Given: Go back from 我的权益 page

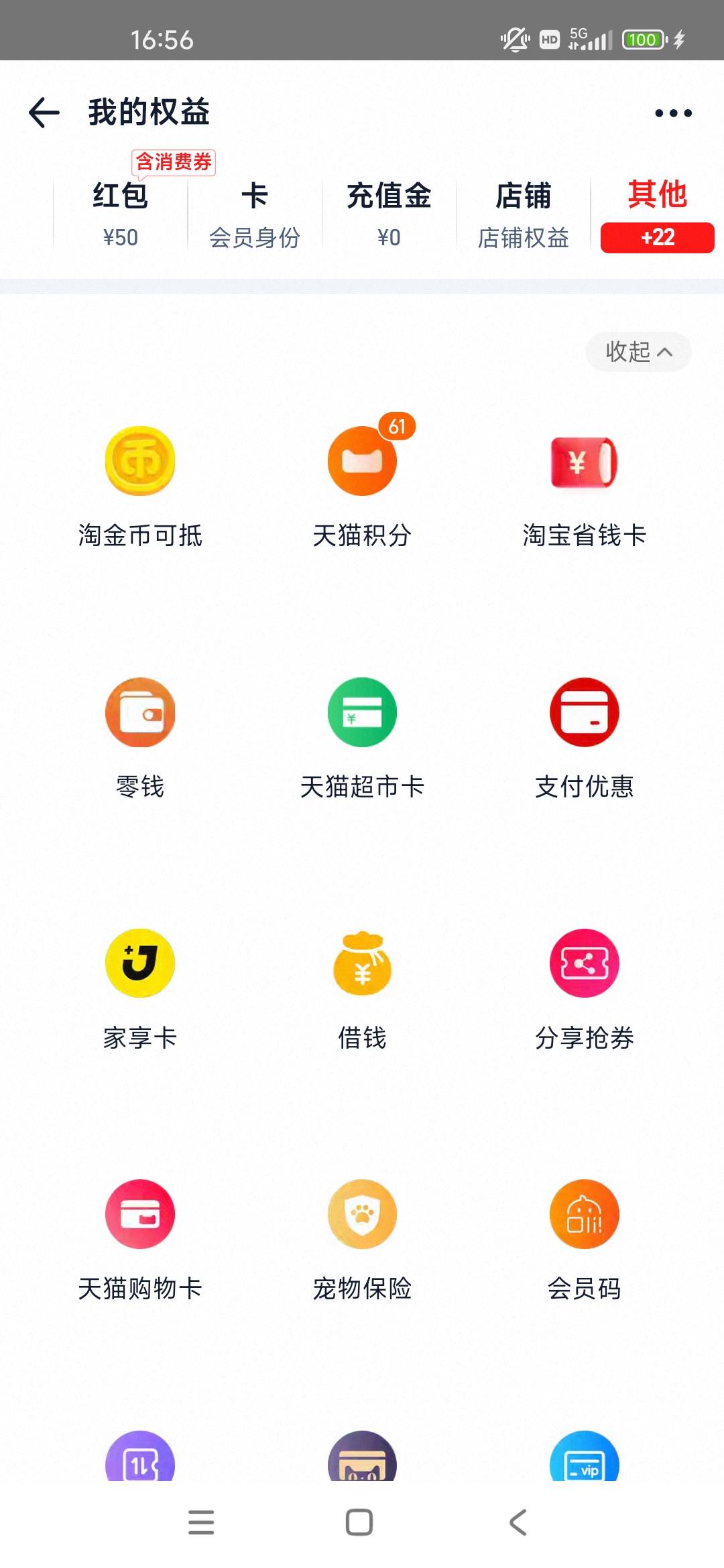Looking at the screenshot, I should click(x=44, y=113).
